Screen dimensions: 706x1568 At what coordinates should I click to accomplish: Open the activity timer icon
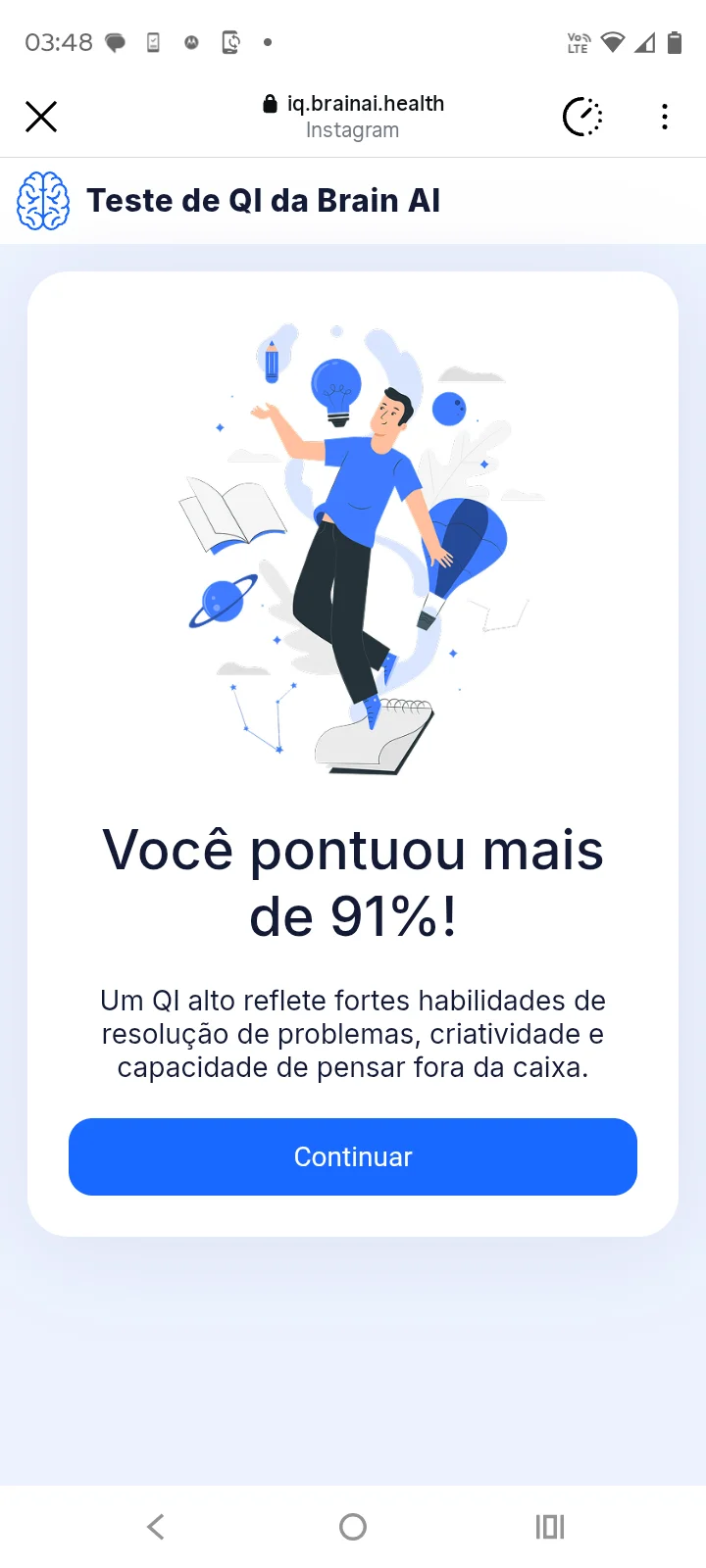(582, 117)
